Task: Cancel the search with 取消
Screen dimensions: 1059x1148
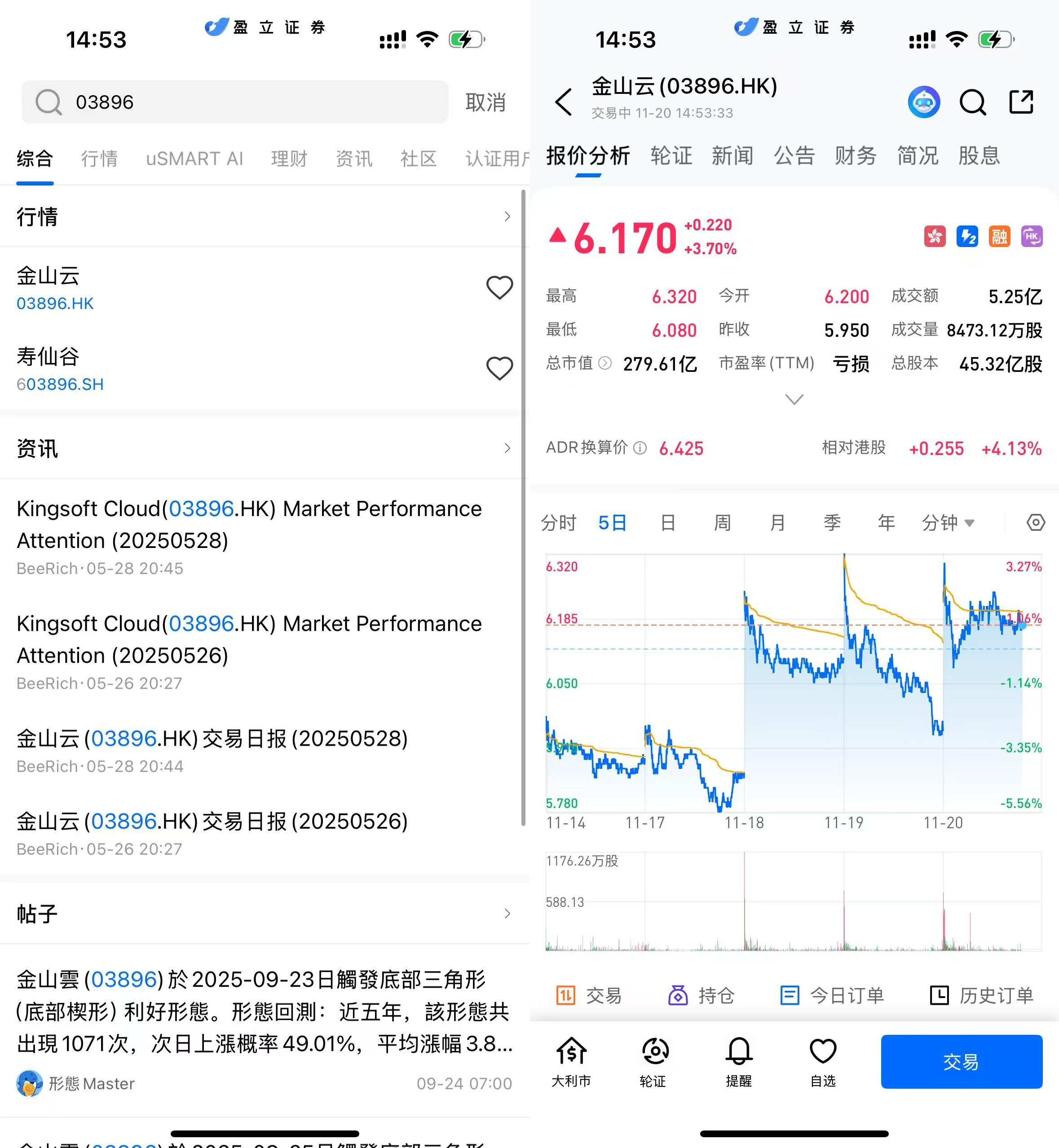Action: tap(485, 102)
